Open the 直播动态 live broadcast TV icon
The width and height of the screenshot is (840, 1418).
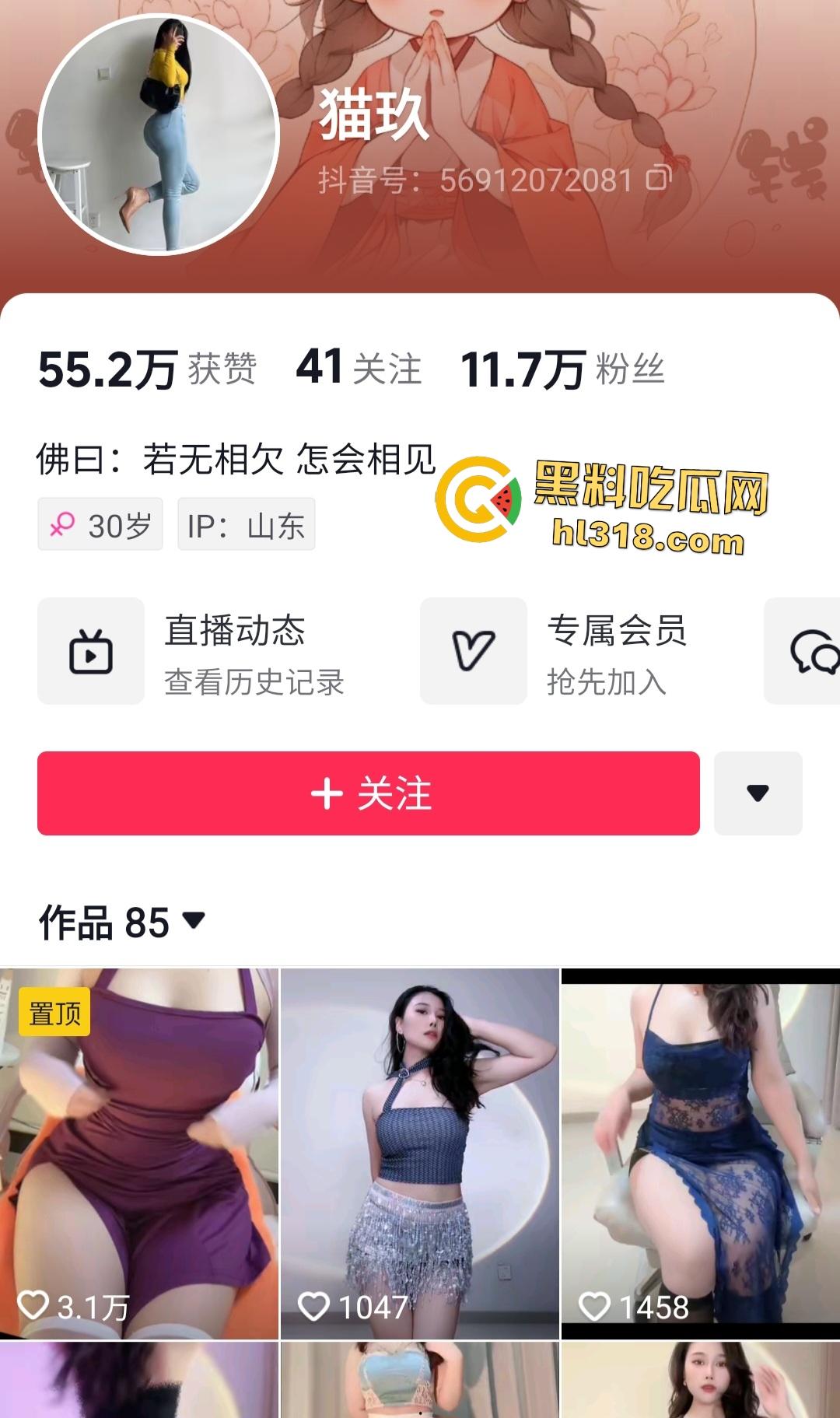point(90,652)
